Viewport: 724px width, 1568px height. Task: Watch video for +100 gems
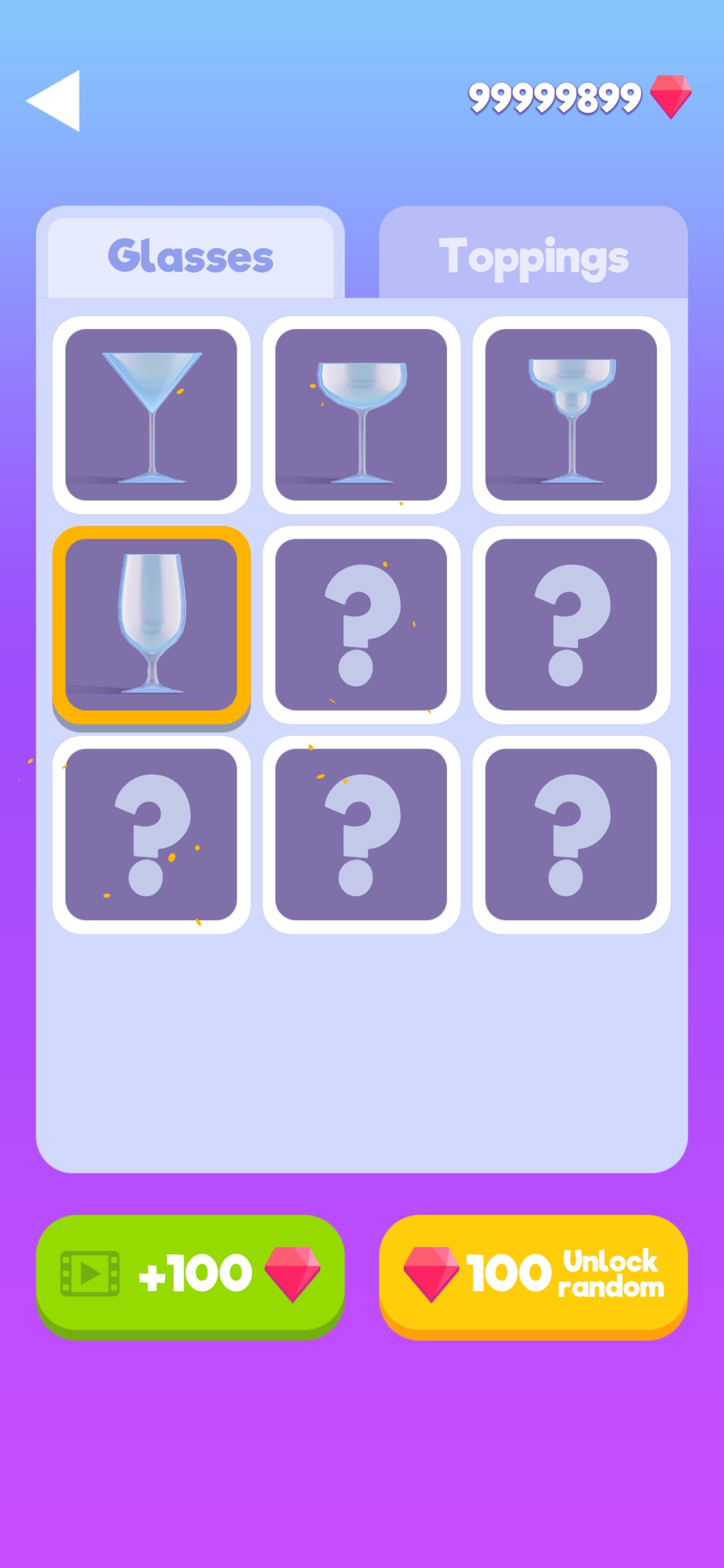click(190, 1275)
